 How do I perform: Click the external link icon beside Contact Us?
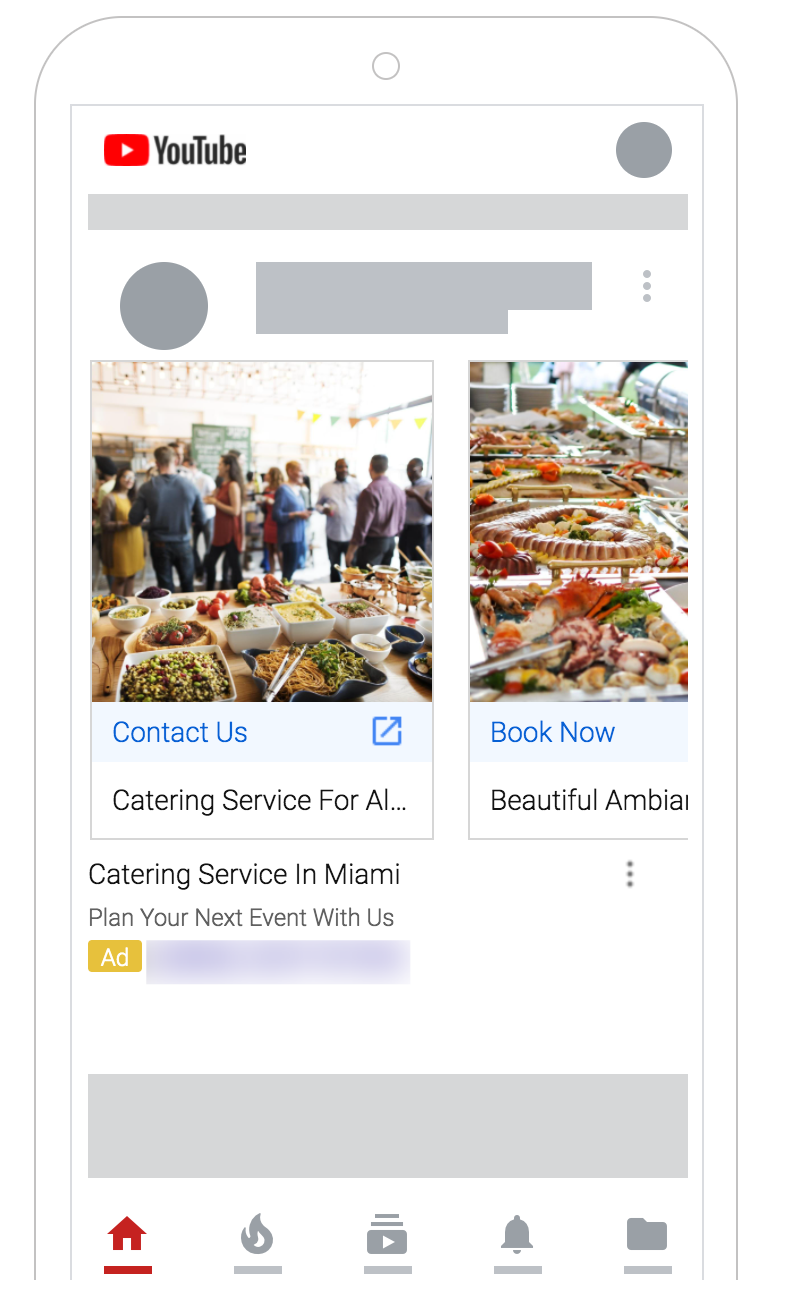tap(385, 732)
